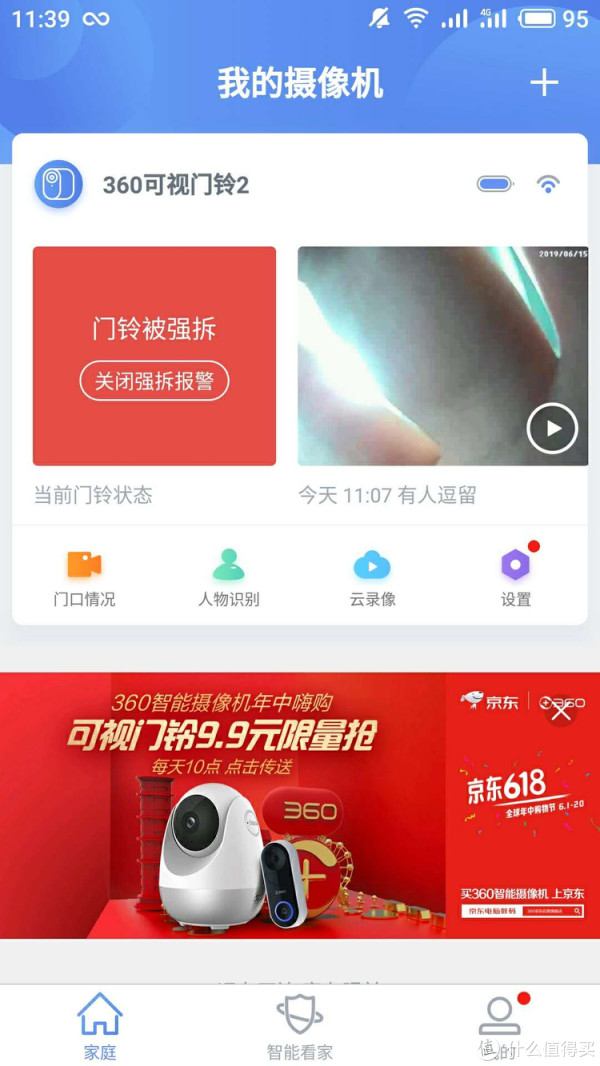
Task: Tap the 关闭强拆报警 button
Action: tap(154, 381)
